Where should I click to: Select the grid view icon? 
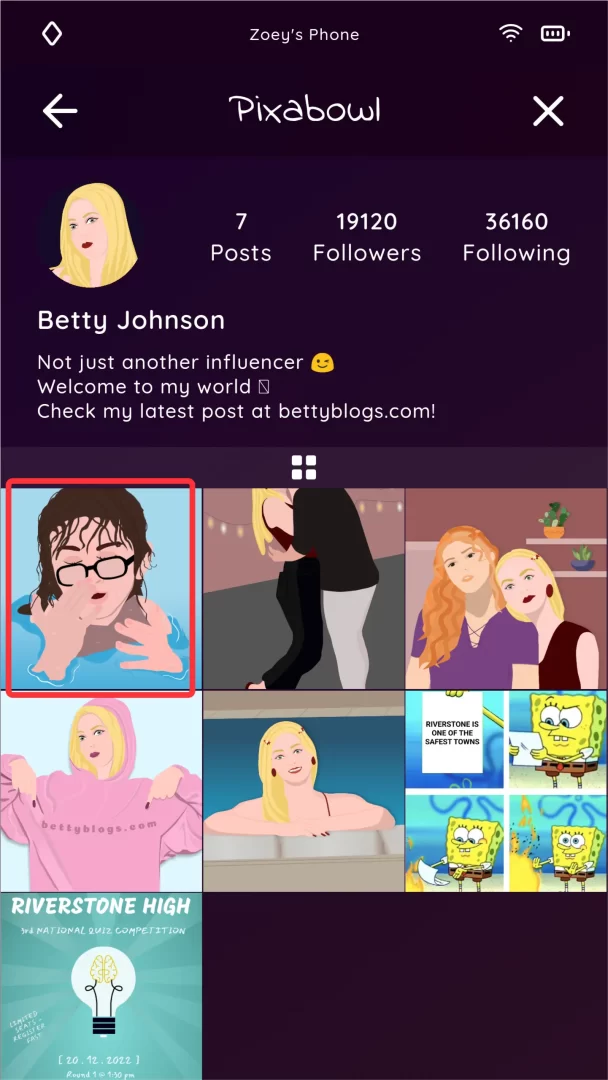(x=304, y=467)
